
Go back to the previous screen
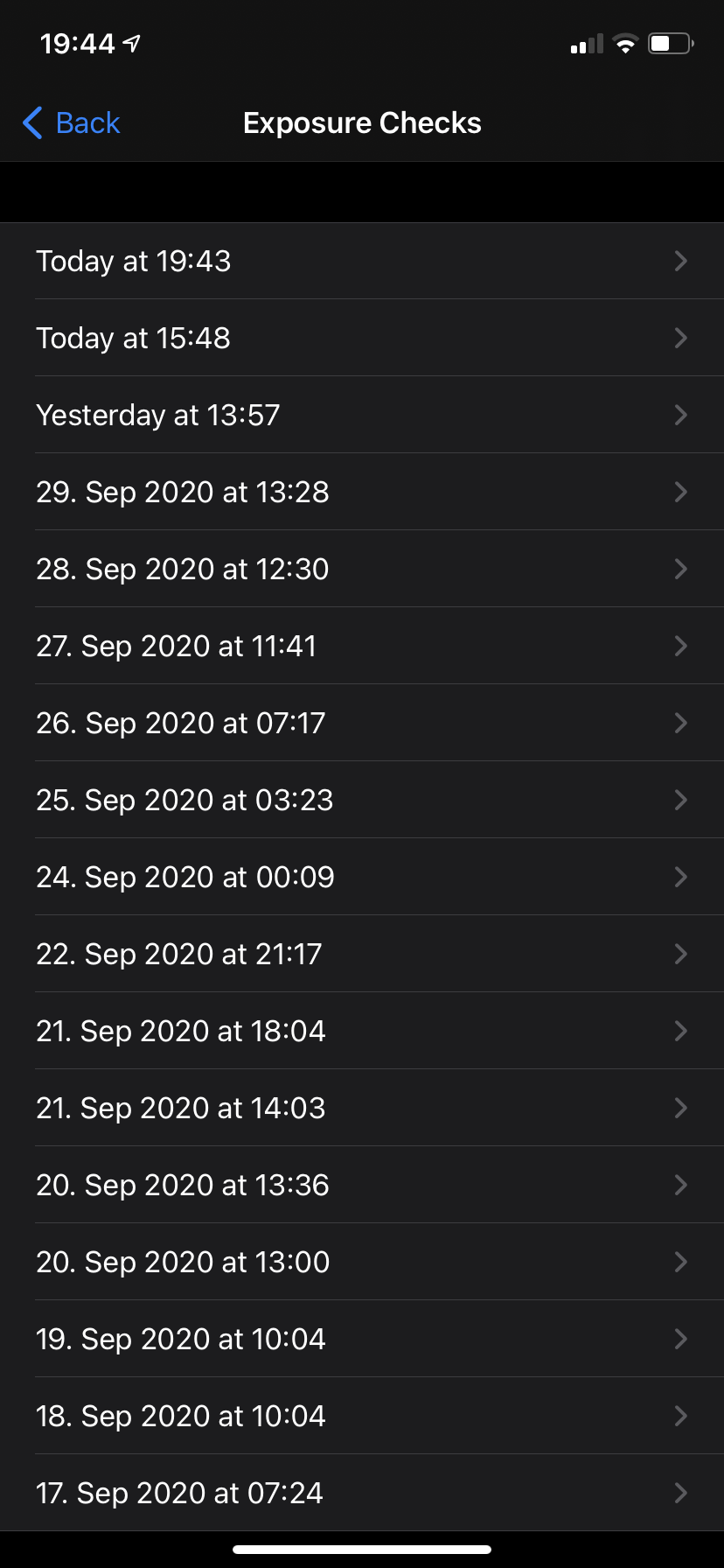click(72, 123)
